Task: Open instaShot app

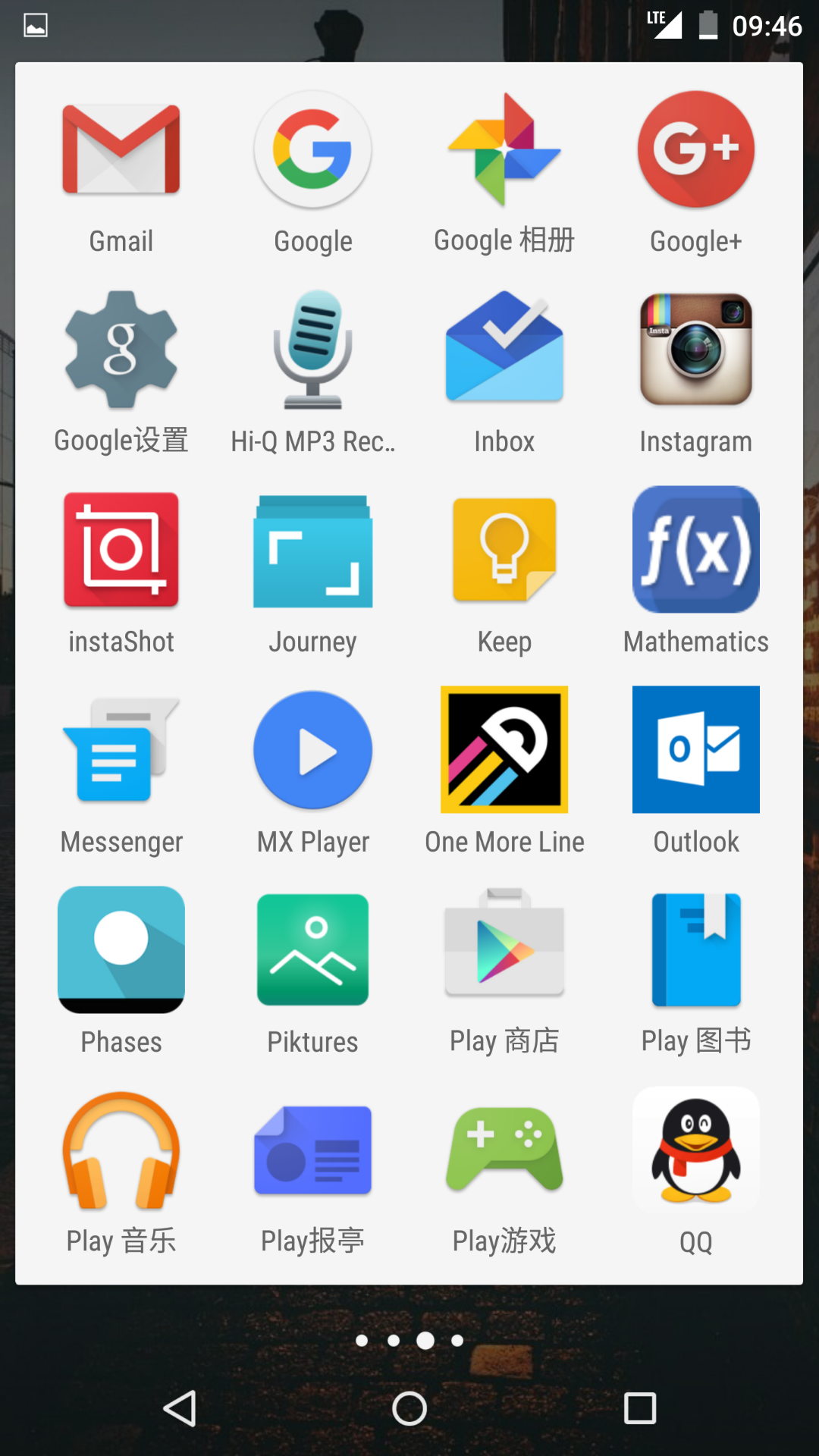Action: pyautogui.click(x=121, y=550)
